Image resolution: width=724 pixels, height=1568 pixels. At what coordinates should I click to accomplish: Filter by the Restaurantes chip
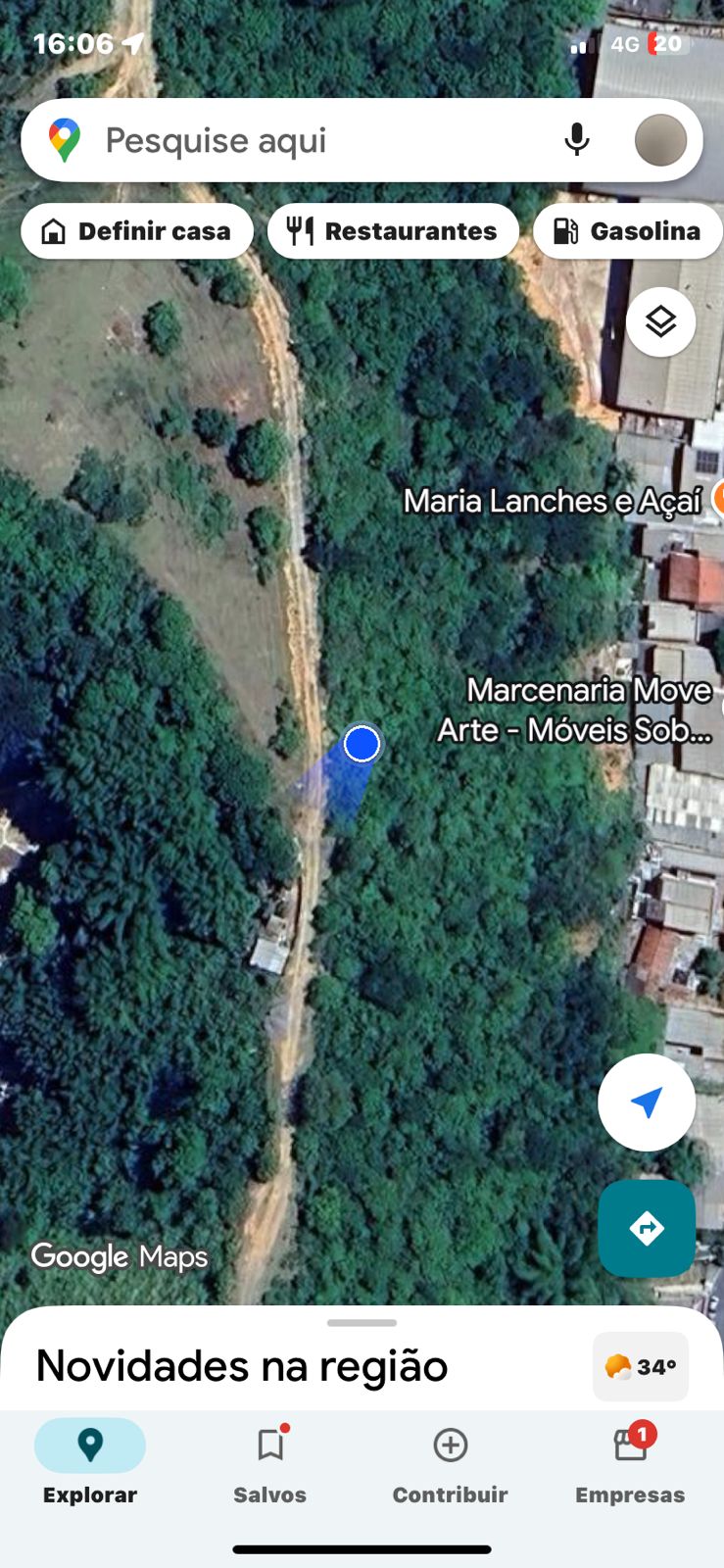tap(393, 231)
